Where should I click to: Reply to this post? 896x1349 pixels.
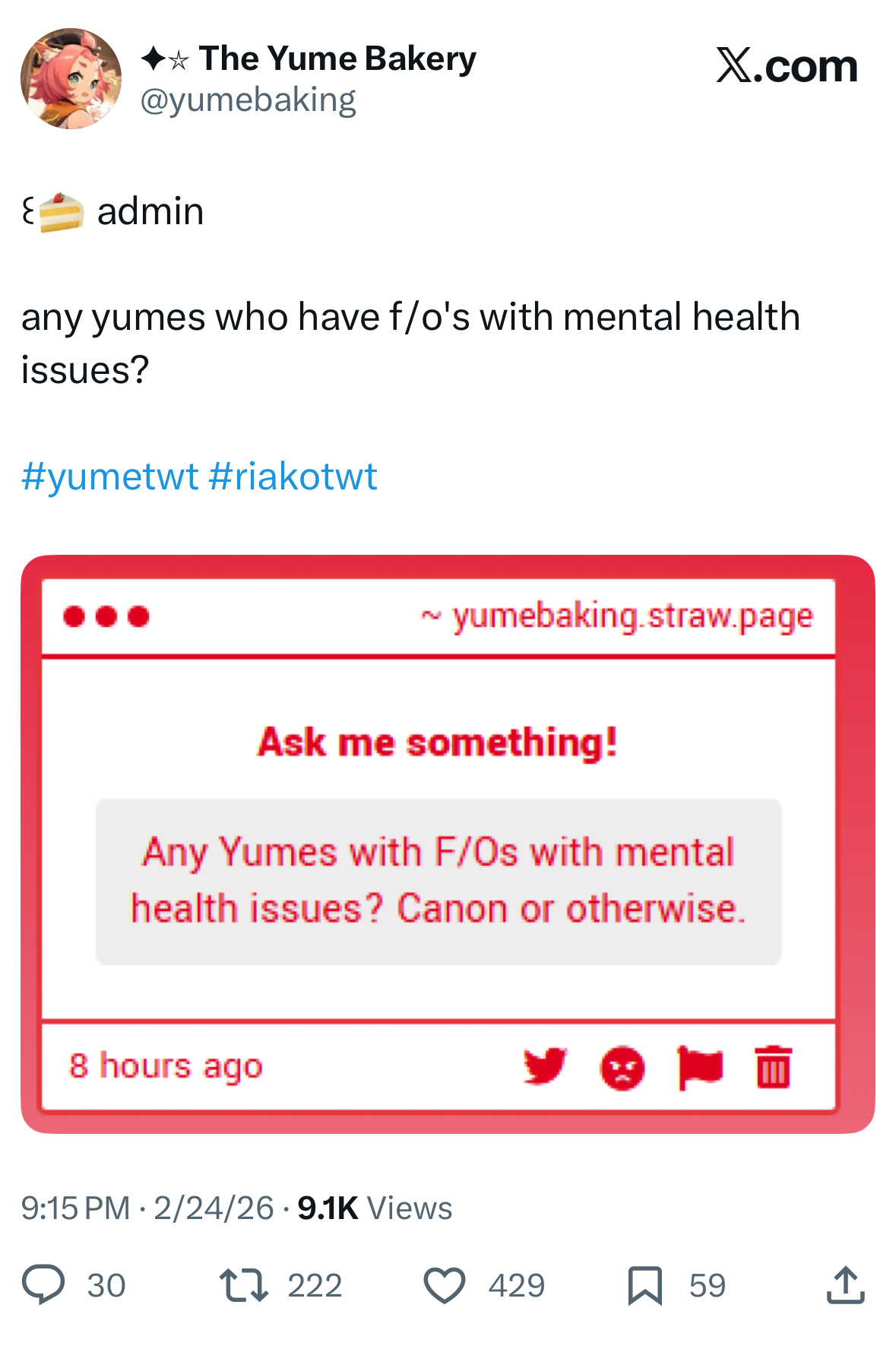[x=43, y=1284]
